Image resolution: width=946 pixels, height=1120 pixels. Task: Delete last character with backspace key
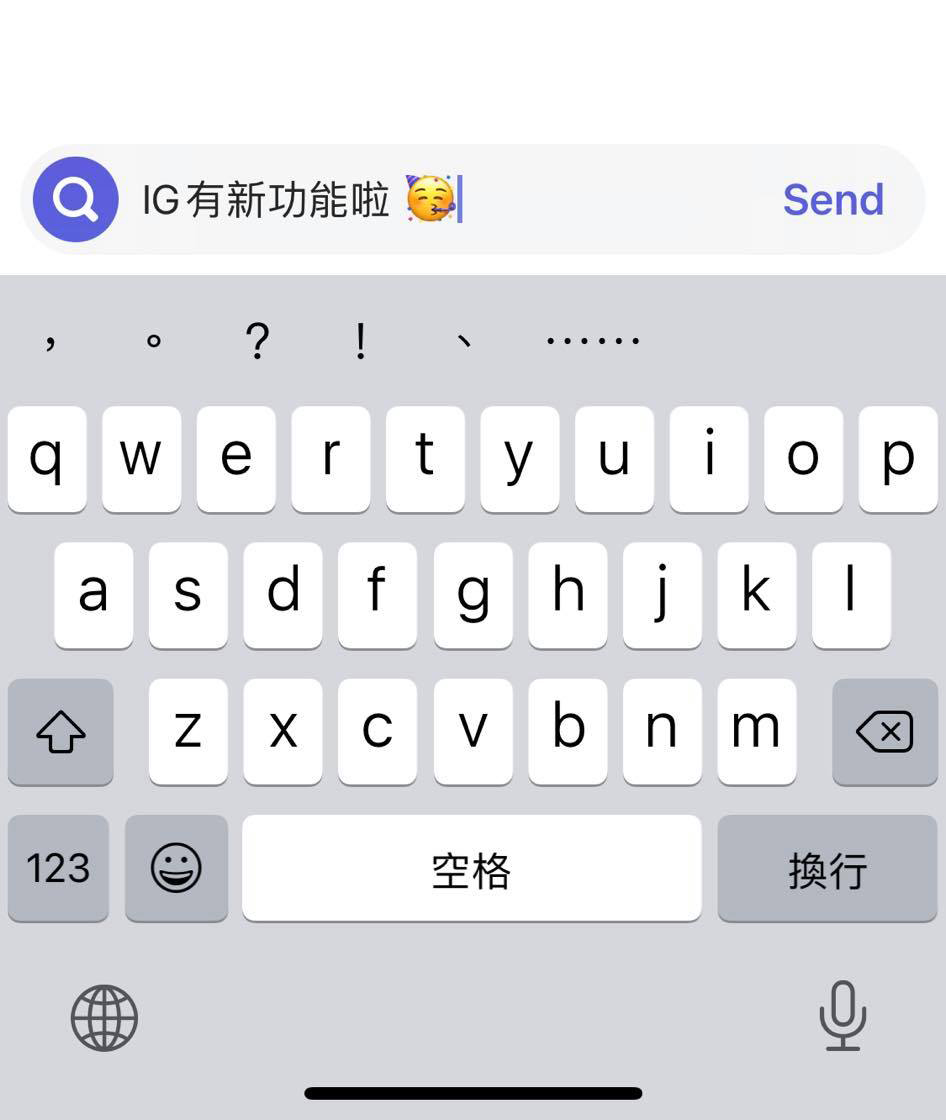[x=884, y=732]
